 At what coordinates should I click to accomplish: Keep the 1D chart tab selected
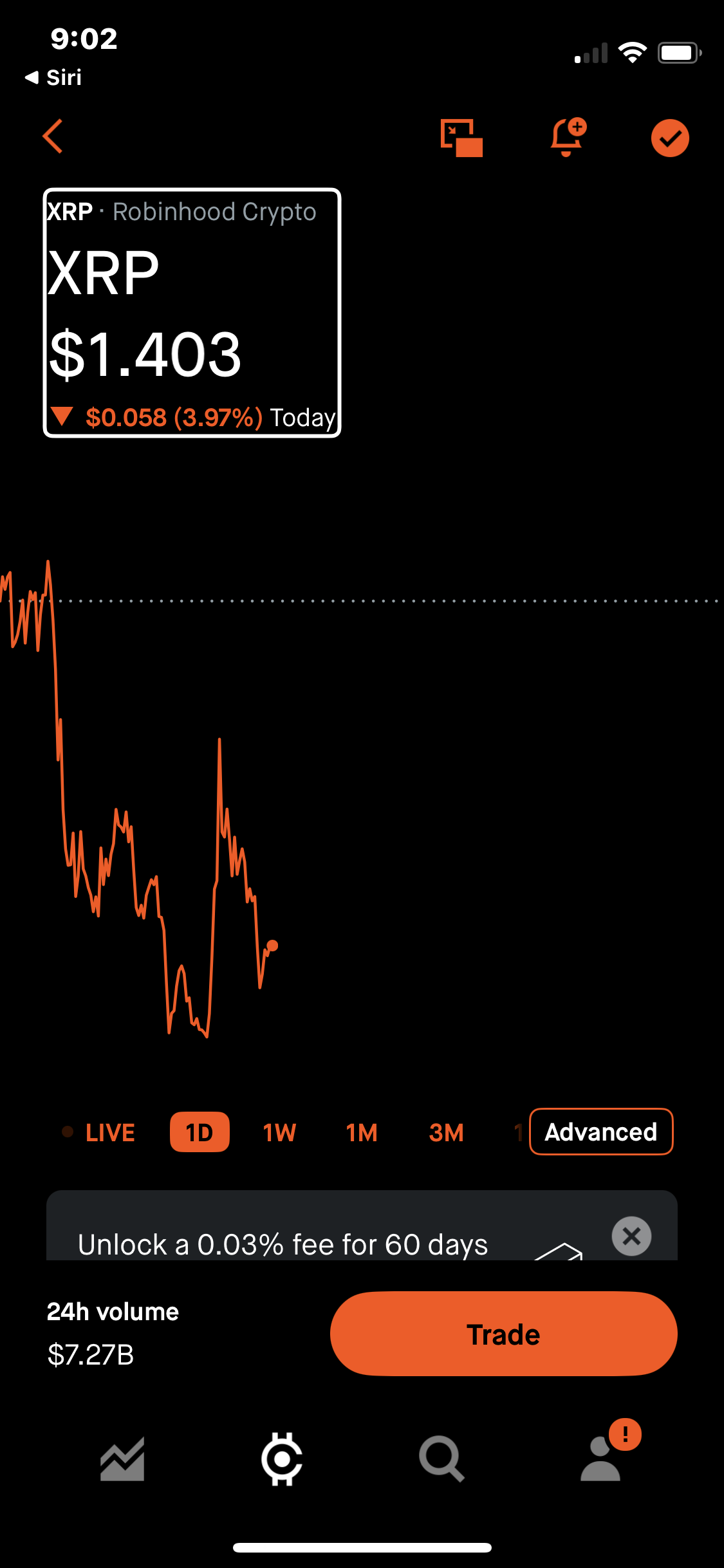point(200,1132)
